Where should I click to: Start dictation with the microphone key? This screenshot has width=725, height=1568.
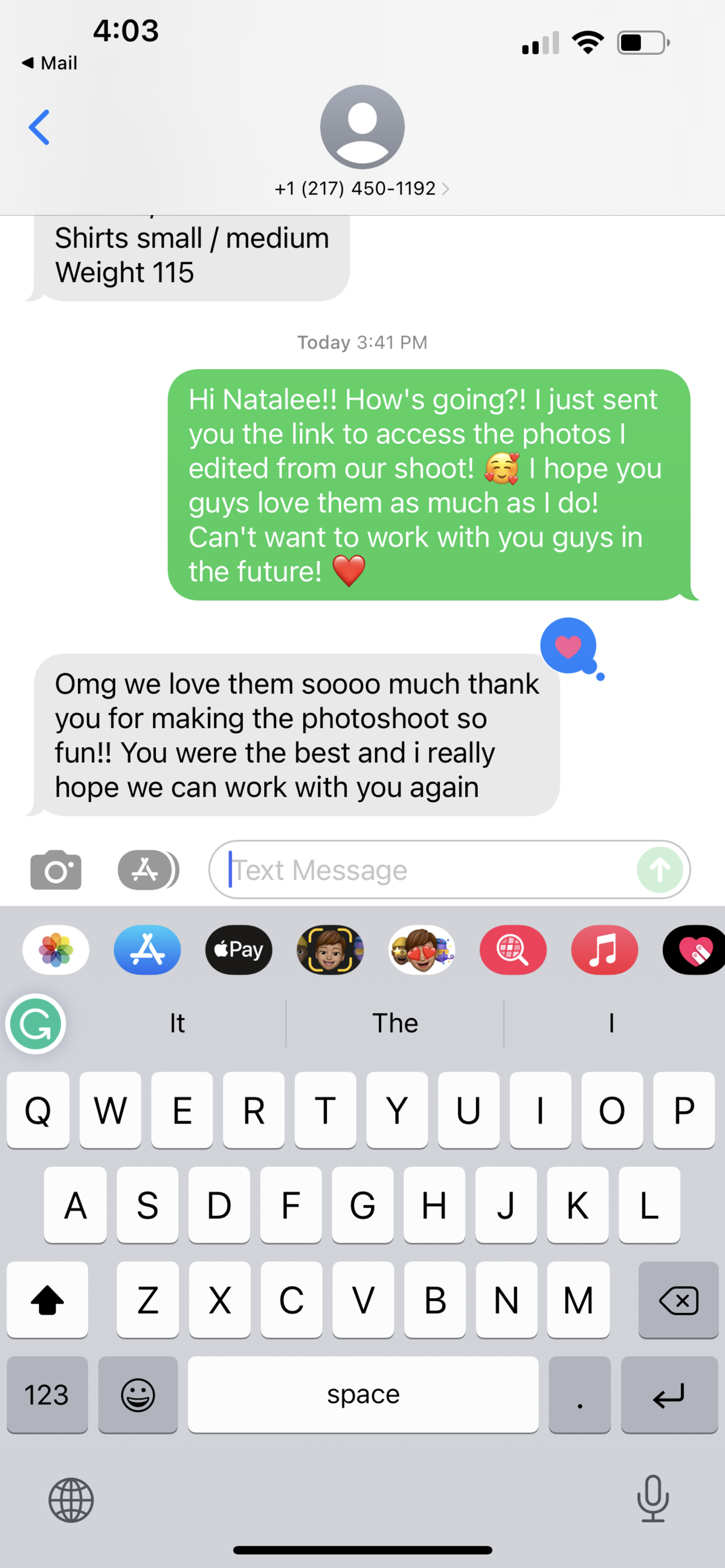(x=652, y=1499)
